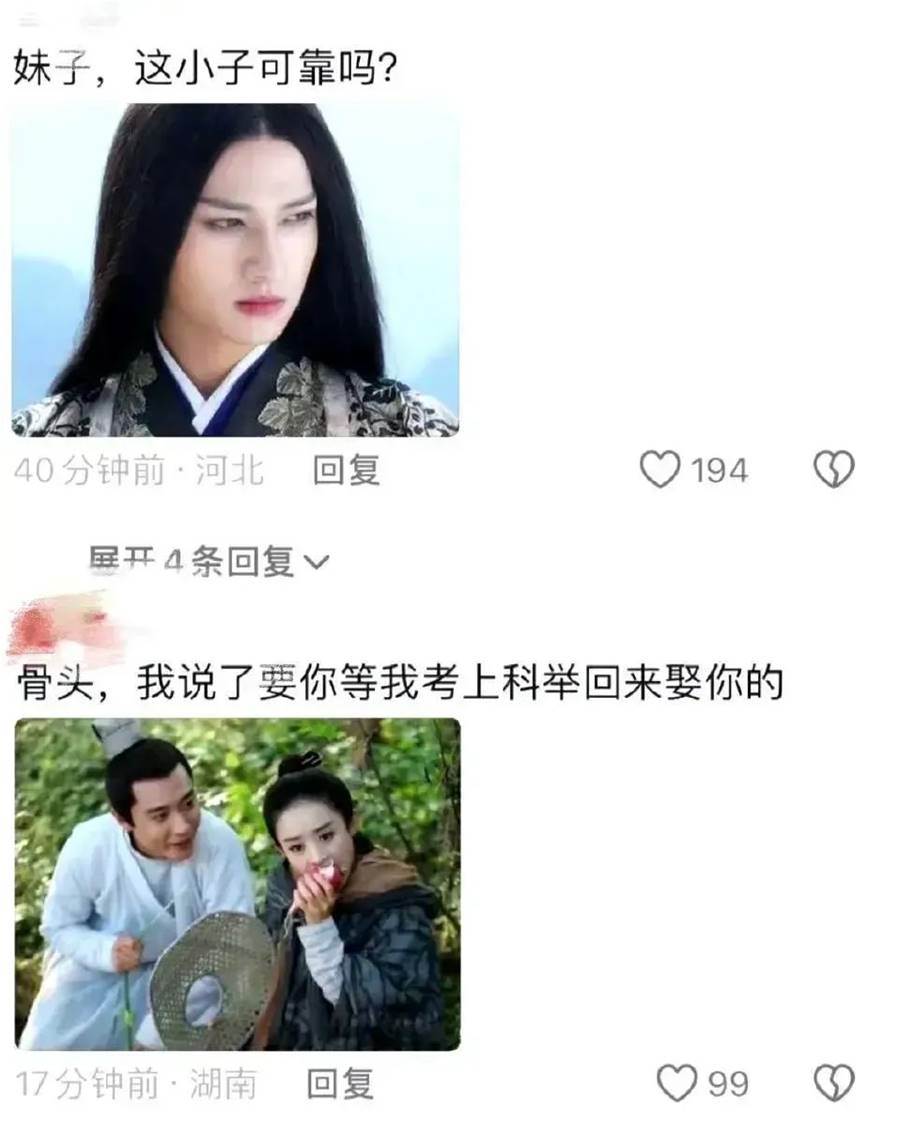Like the comment from 河北
The image size is (900, 1145).
pyautogui.click(x=660, y=469)
